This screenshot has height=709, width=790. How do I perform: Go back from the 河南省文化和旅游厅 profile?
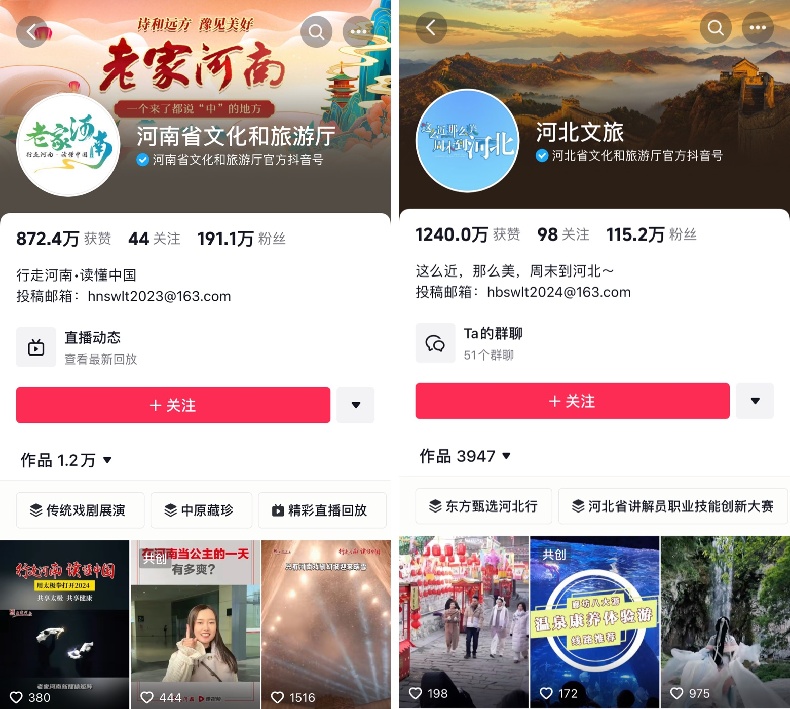click(32, 32)
